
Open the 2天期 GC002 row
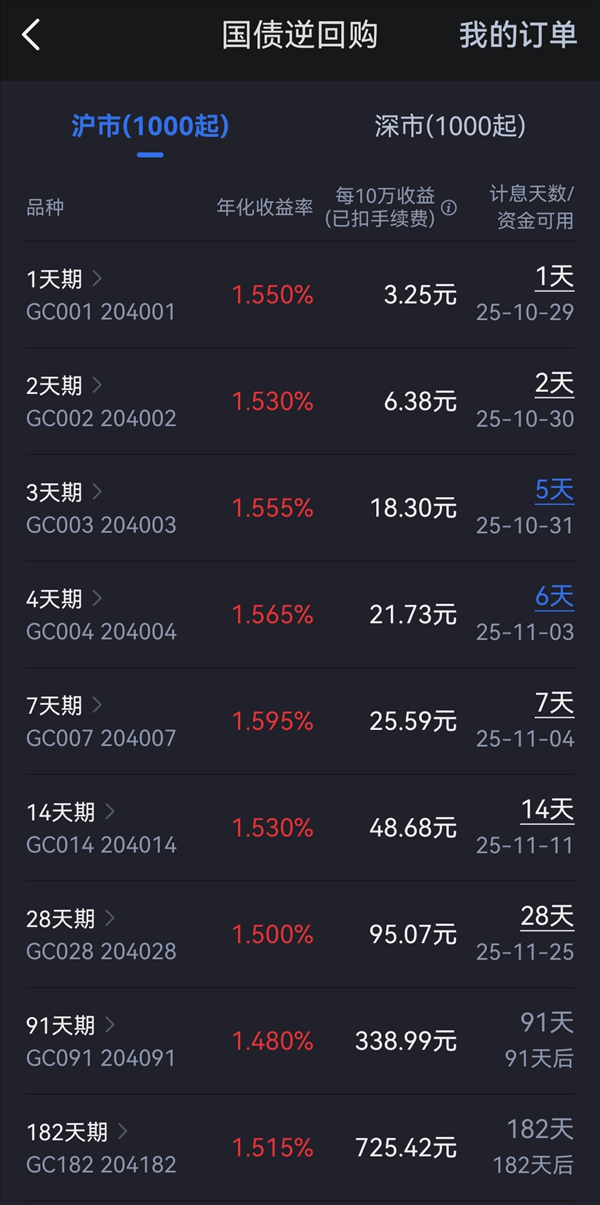click(x=100, y=402)
